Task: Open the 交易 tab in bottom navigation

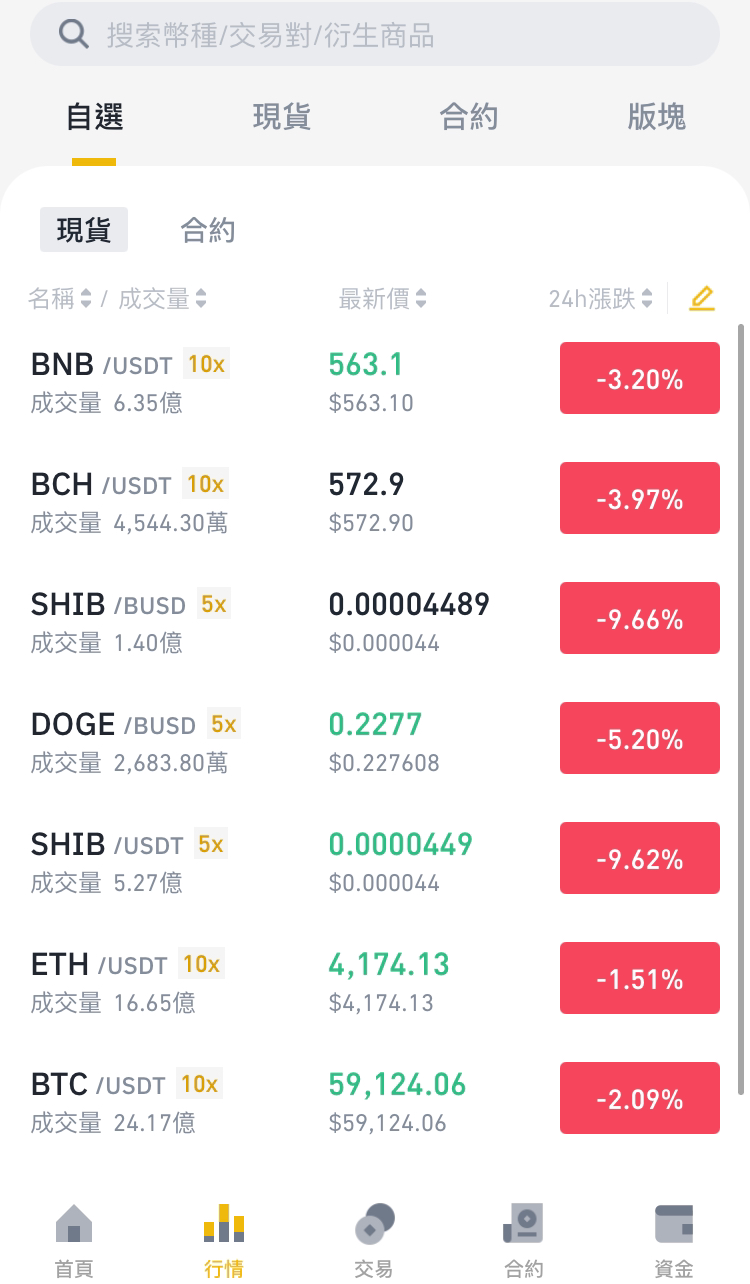Action: coord(374,1240)
